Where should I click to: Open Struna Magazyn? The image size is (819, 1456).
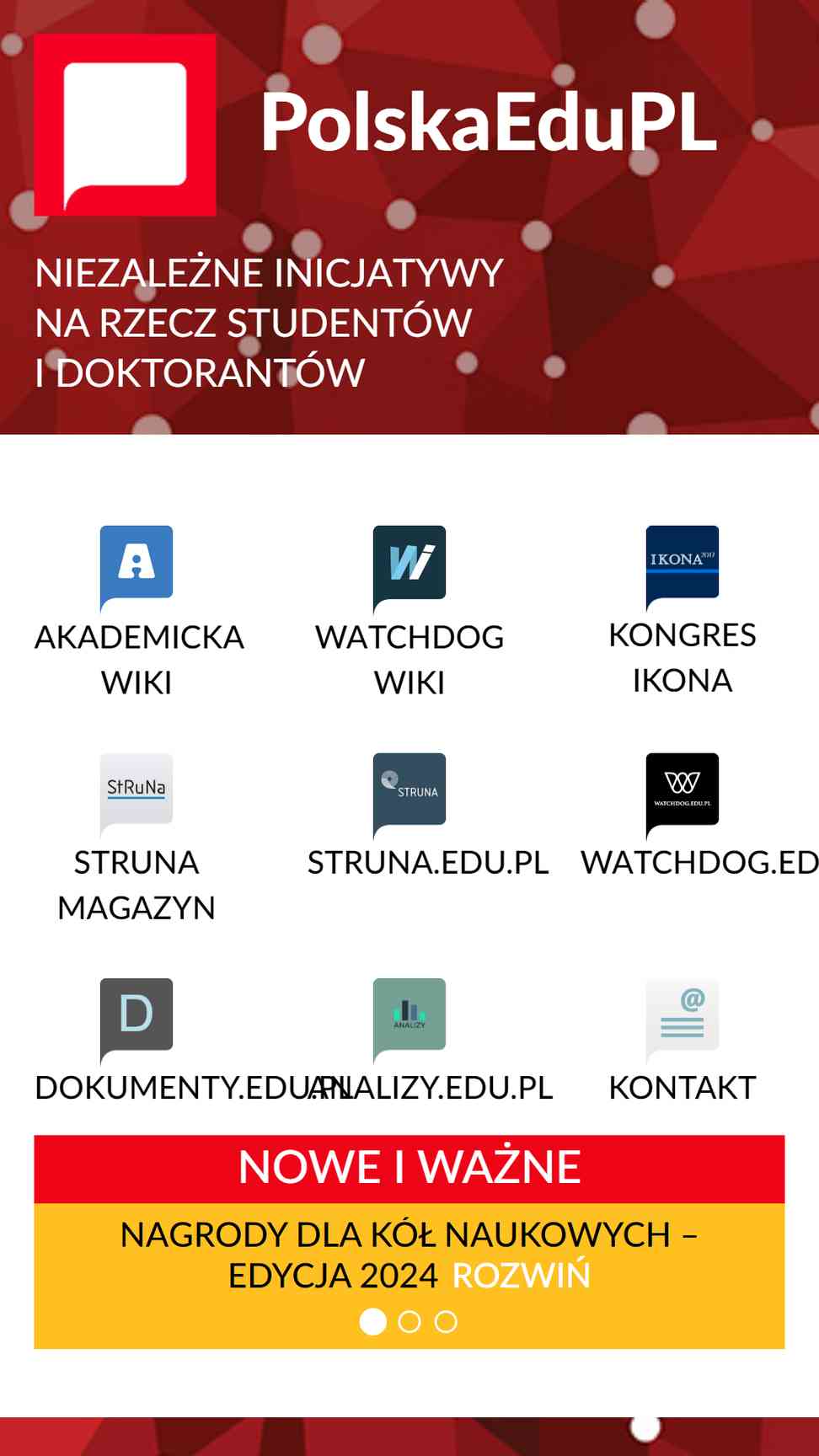pos(136,838)
